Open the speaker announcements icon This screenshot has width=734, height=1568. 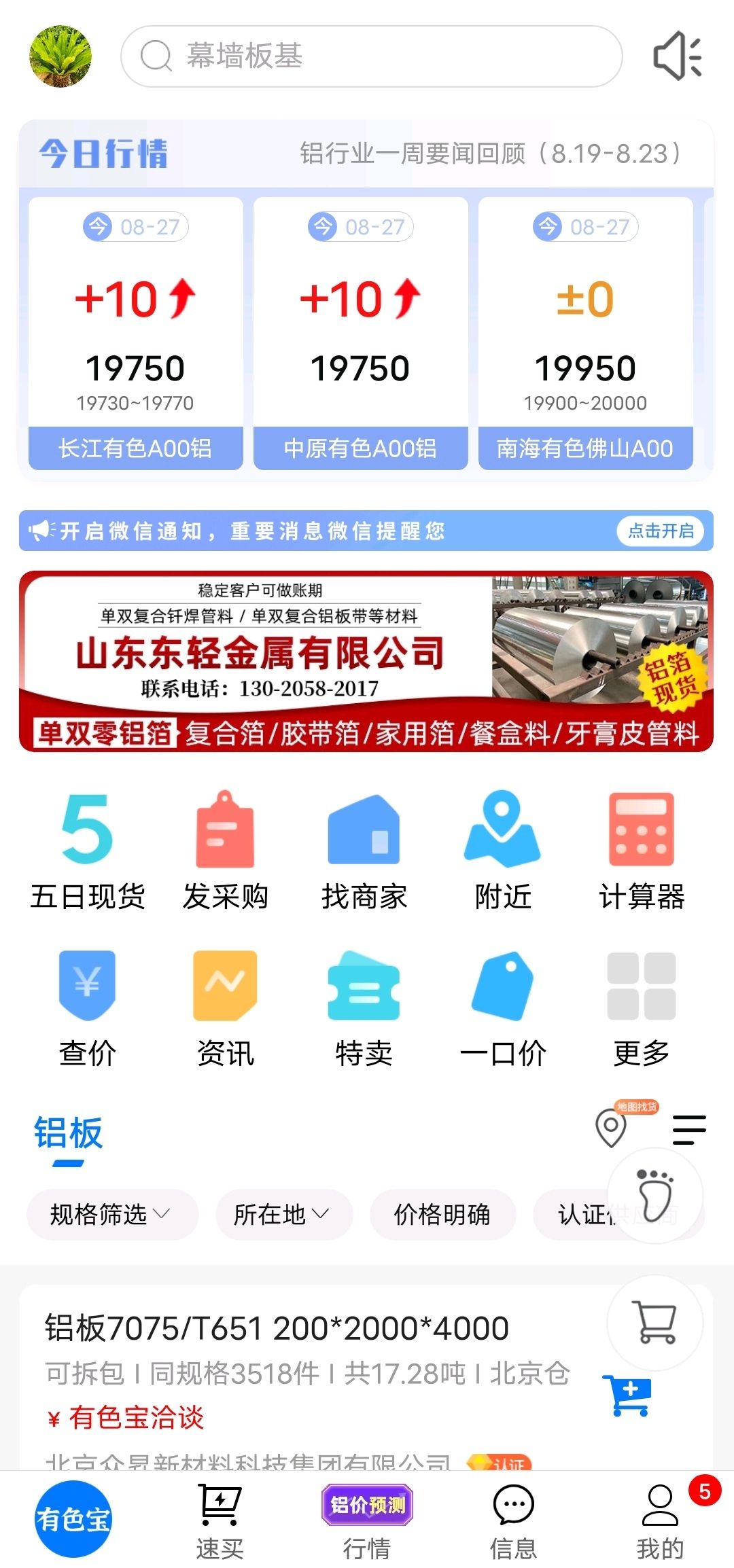click(678, 56)
